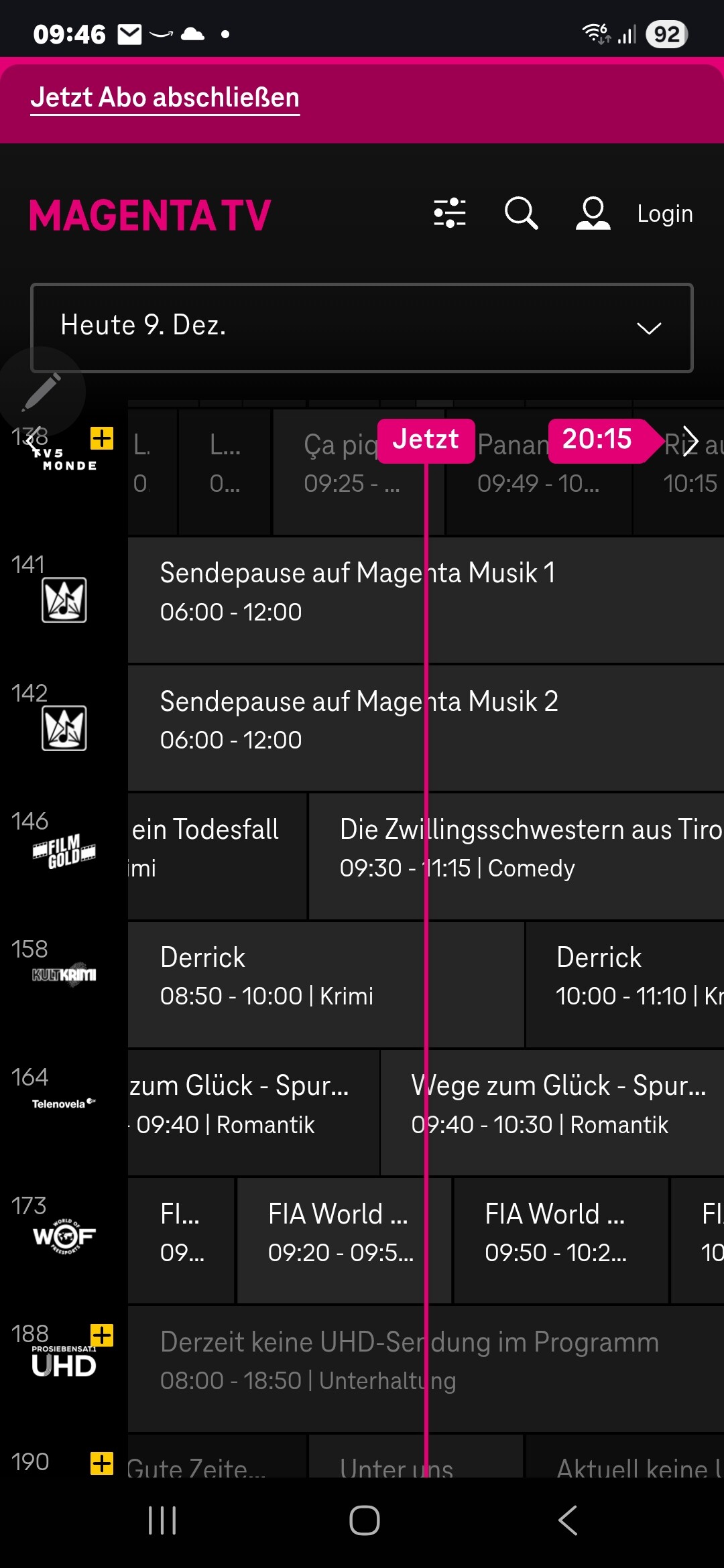The image size is (724, 1568).
Task: Open recent apps from navigation bar
Action: (x=162, y=1520)
